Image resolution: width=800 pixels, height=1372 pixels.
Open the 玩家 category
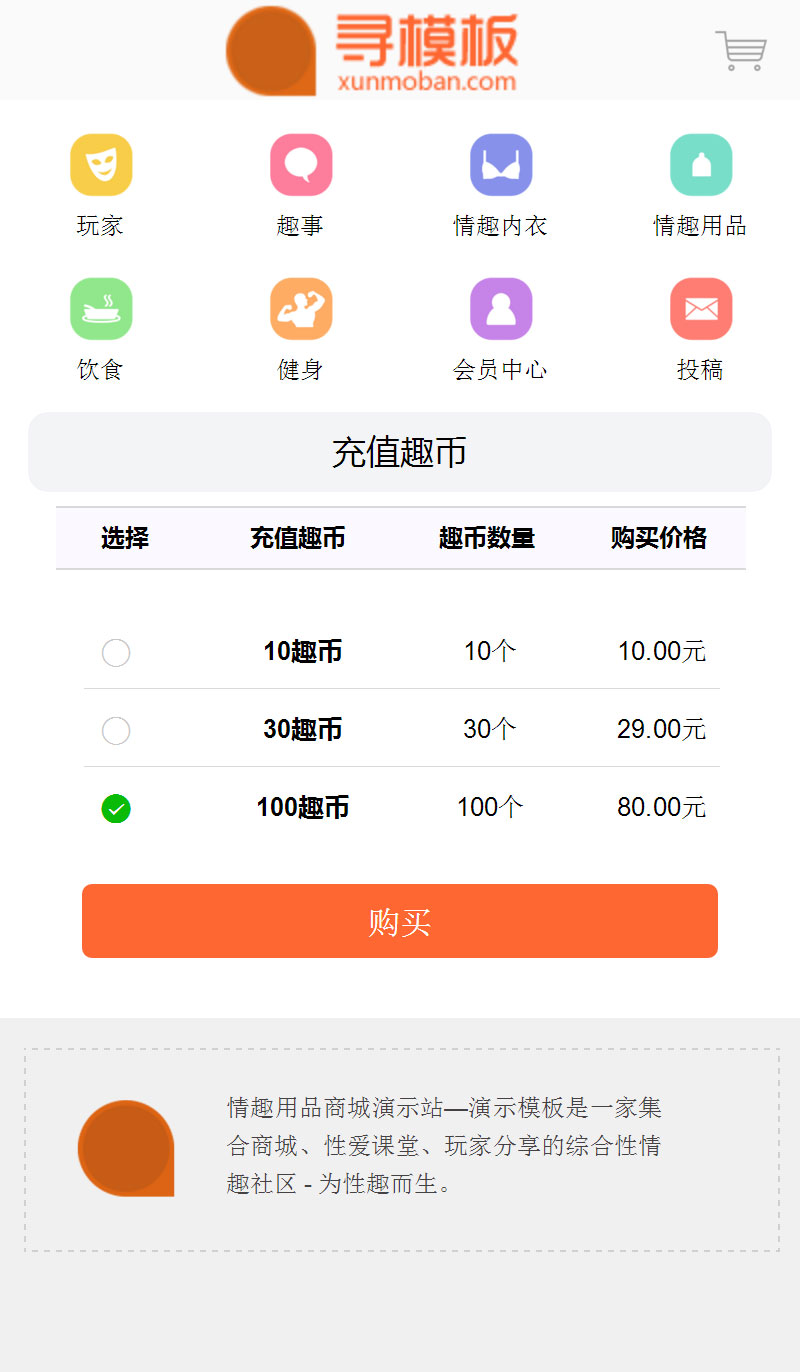click(x=101, y=186)
